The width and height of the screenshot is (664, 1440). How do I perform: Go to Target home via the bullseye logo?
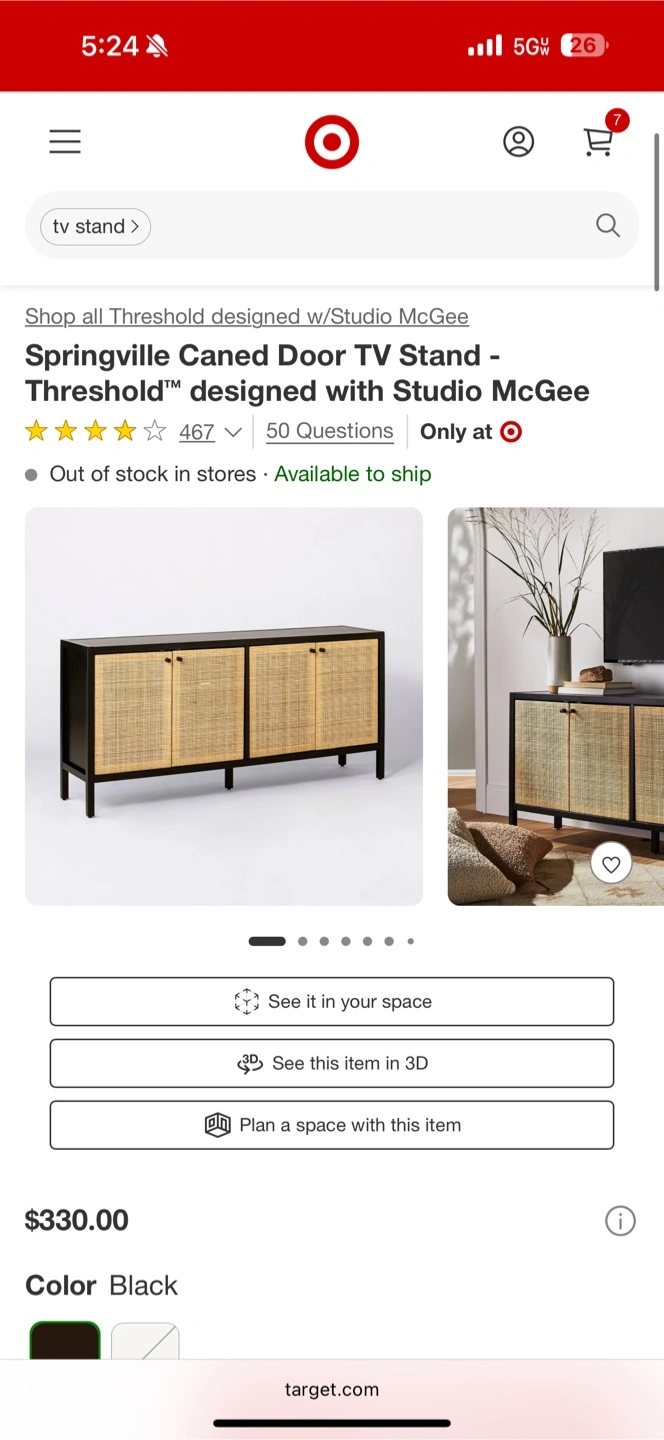(332, 142)
